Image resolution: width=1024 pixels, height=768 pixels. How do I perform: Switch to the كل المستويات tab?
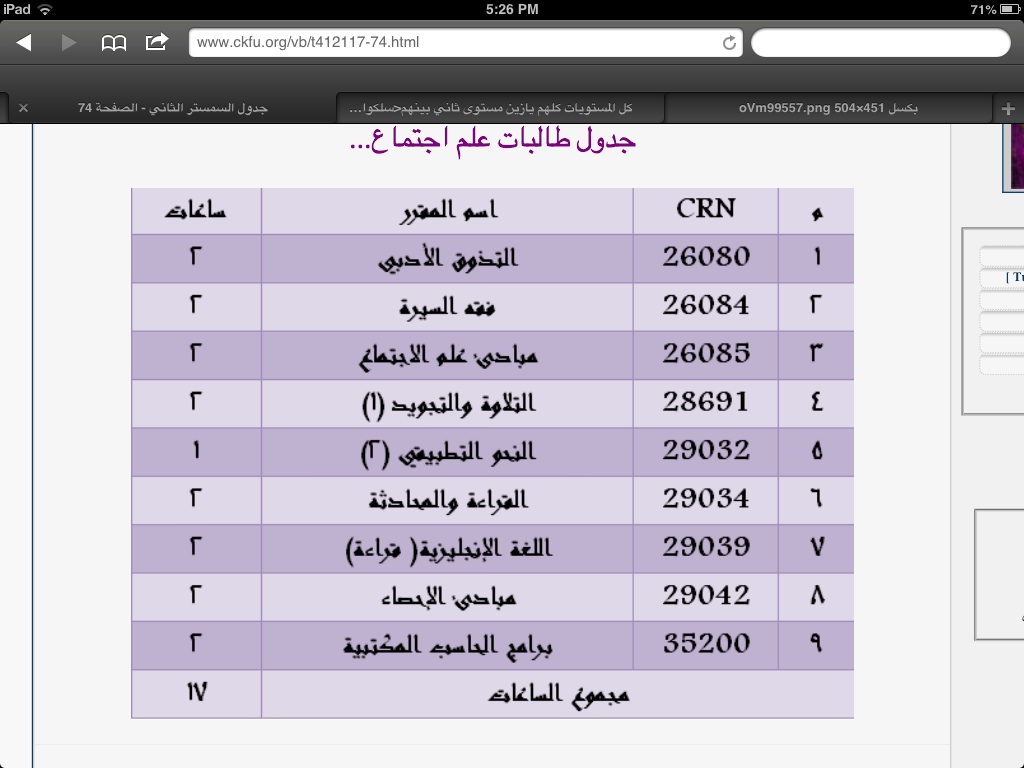pos(500,107)
